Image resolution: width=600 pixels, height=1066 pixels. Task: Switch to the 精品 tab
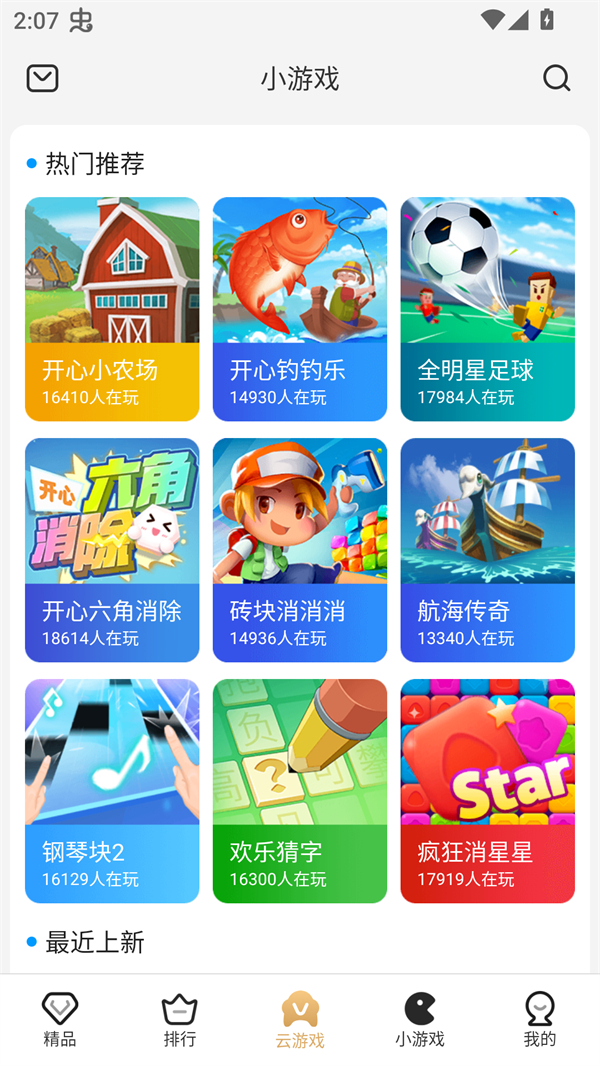[x=60, y=1019]
